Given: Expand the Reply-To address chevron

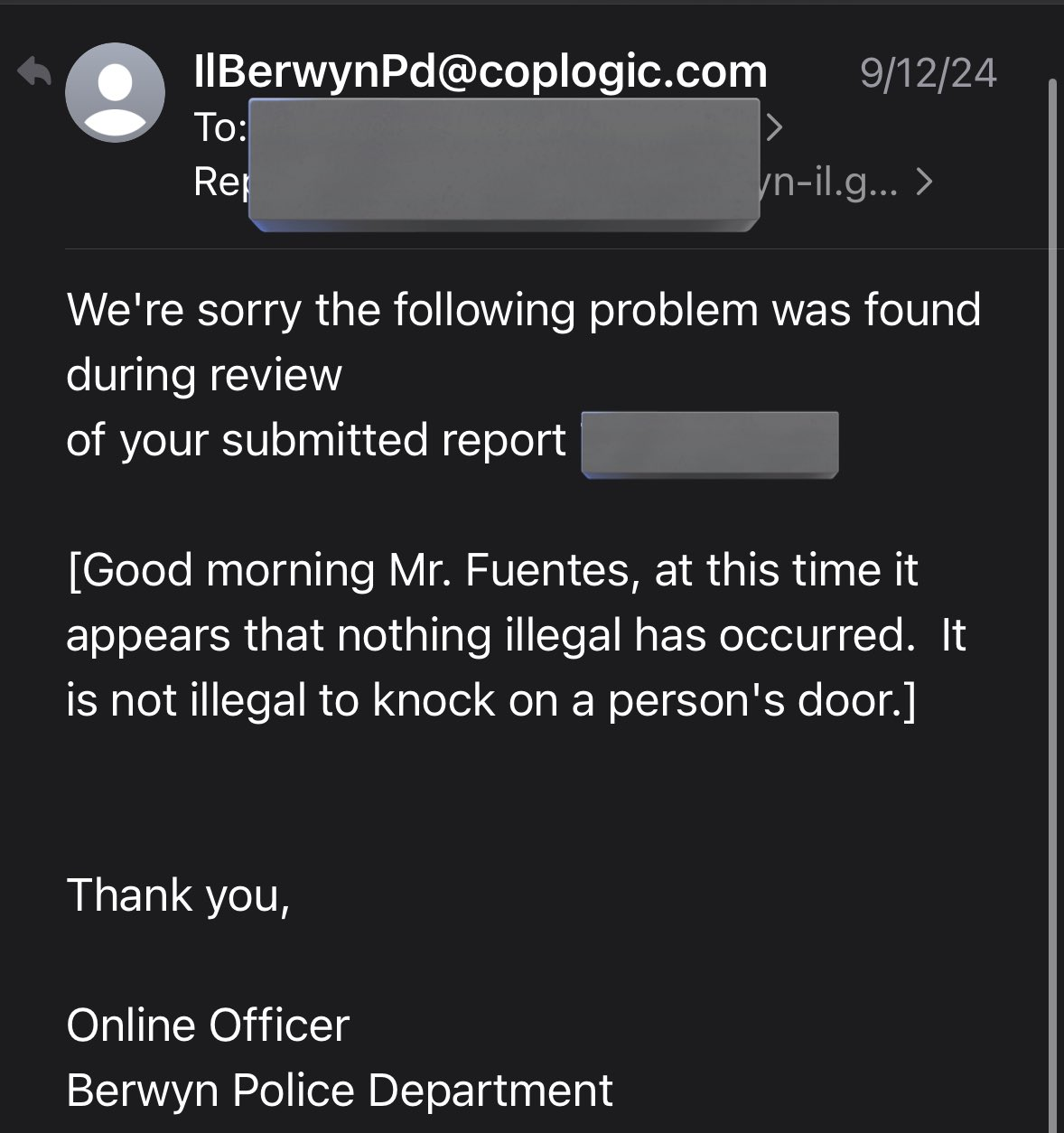Looking at the screenshot, I should [x=924, y=183].
